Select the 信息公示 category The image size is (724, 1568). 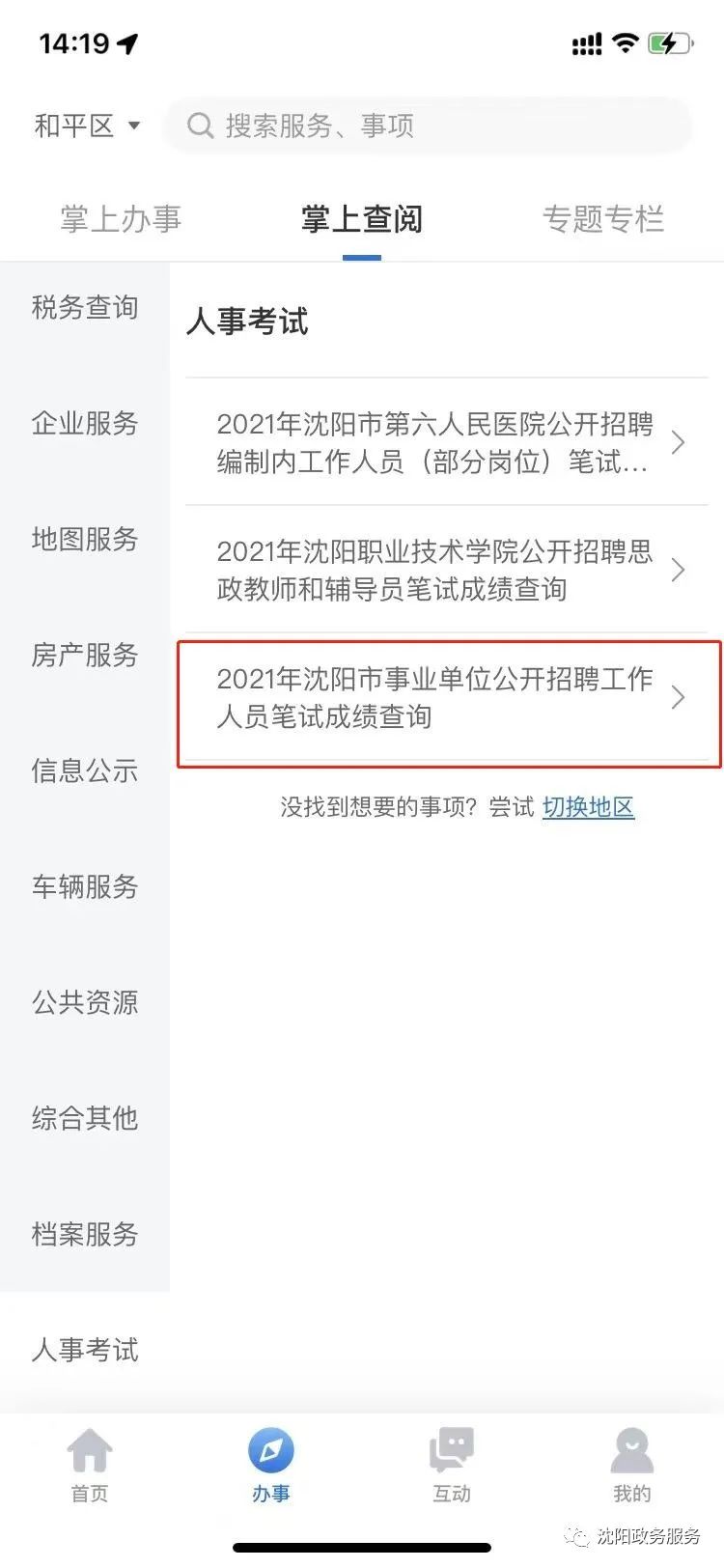click(85, 771)
